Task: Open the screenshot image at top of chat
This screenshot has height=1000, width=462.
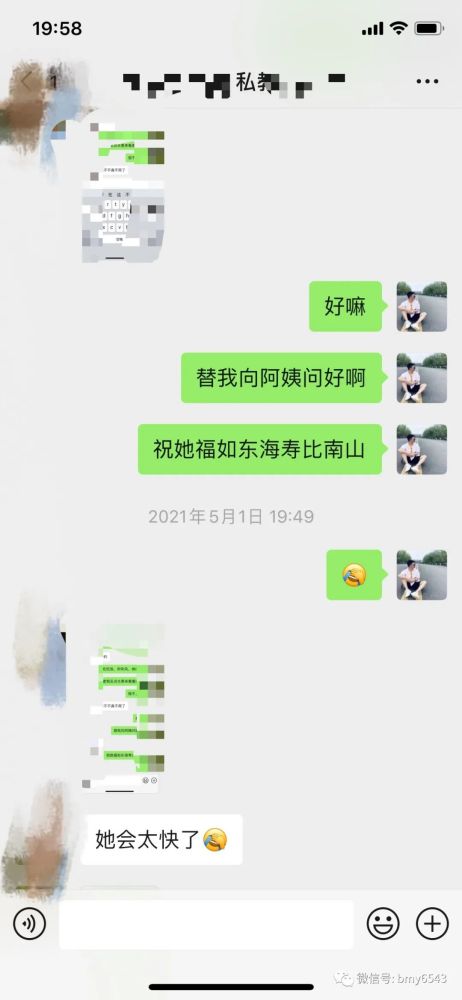Action: click(123, 193)
